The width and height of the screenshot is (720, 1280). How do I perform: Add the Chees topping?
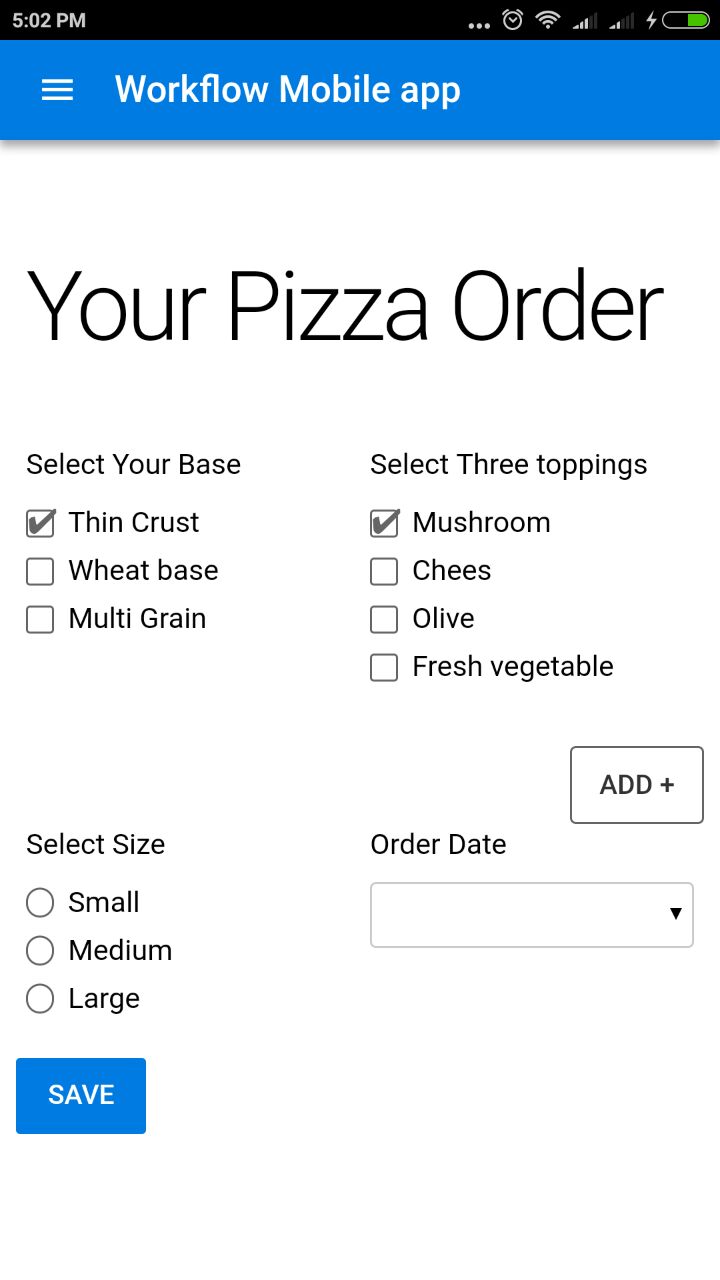[x=384, y=571]
